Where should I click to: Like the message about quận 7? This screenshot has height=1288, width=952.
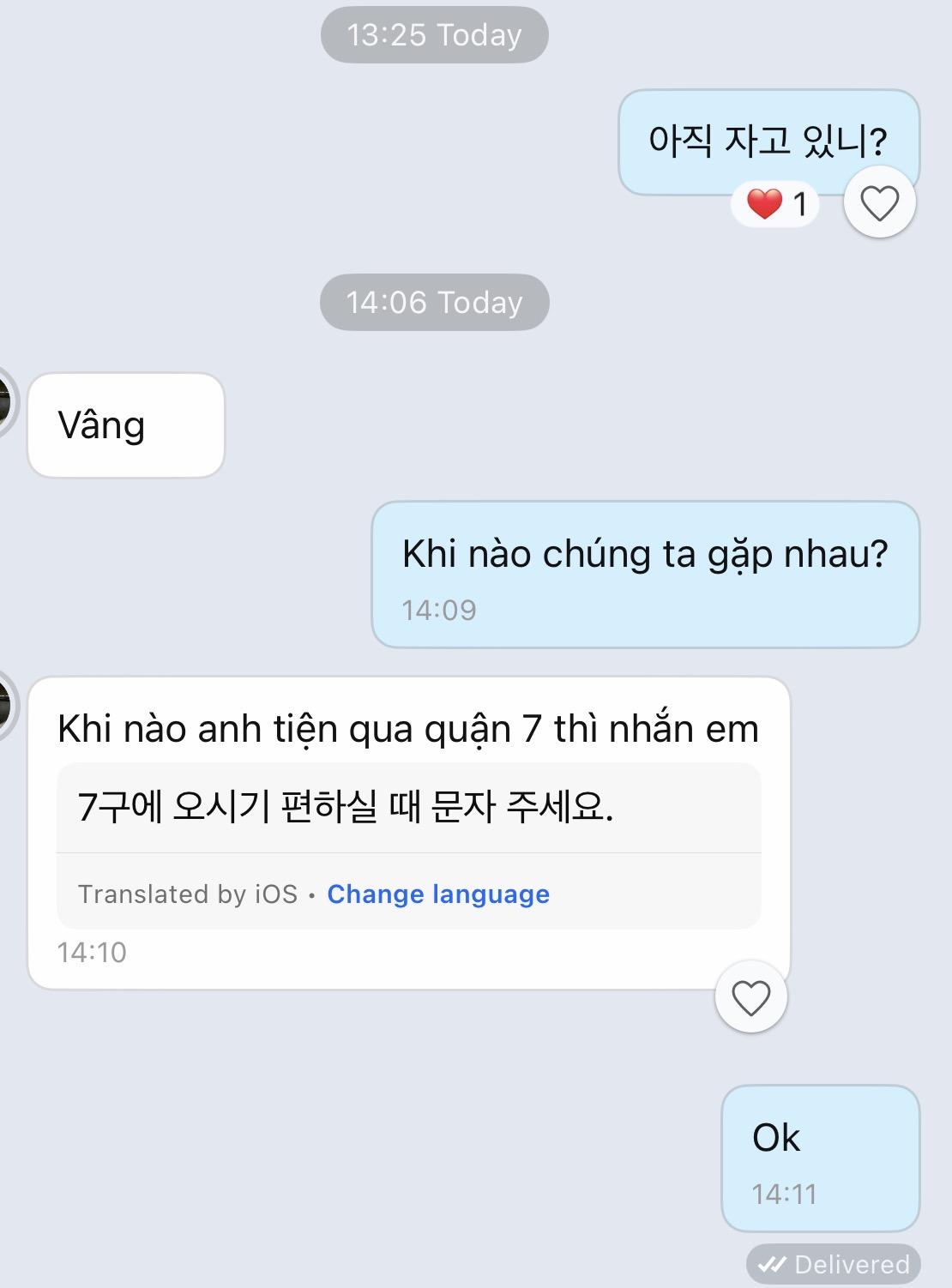(x=750, y=997)
